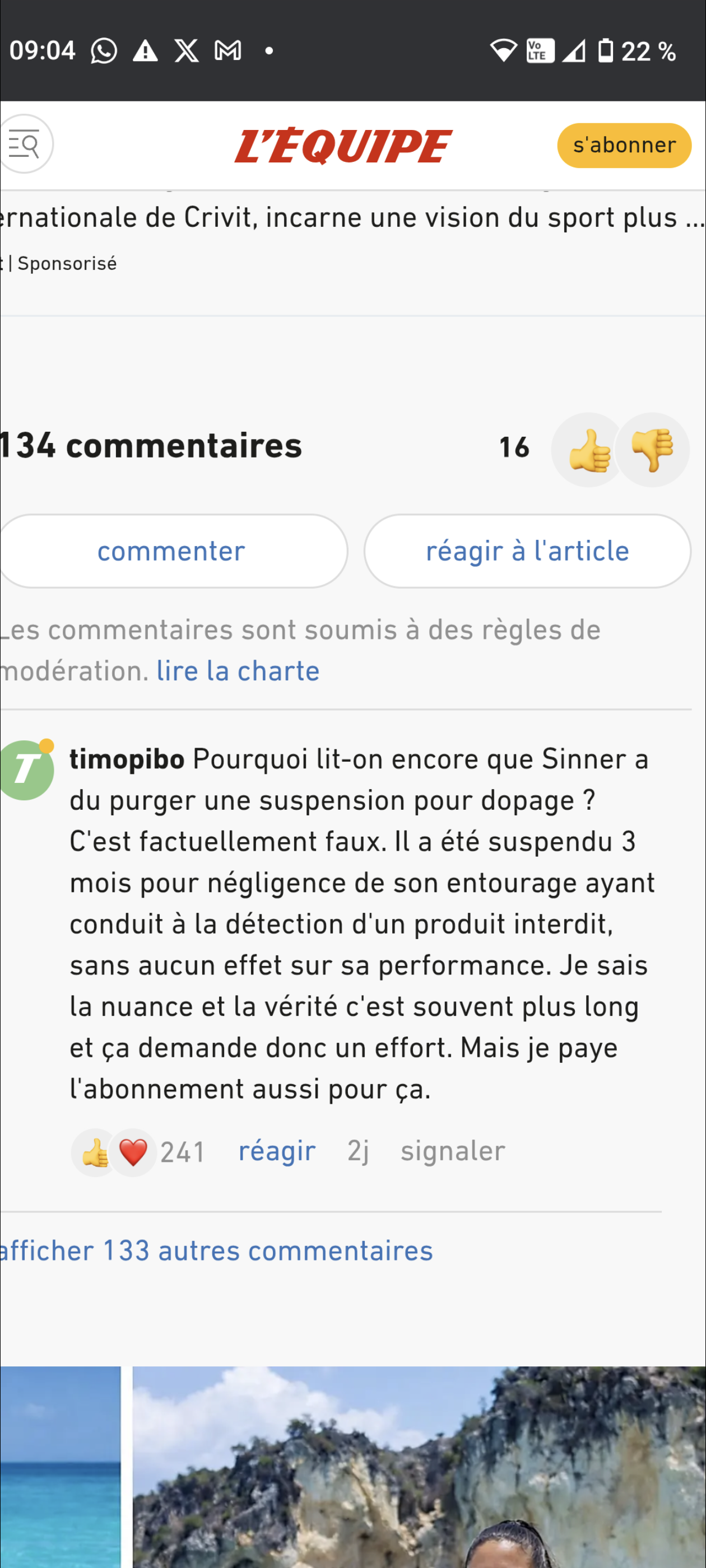
Task: Tap réagir under timopibo's comment
Action: (277, 1151)
